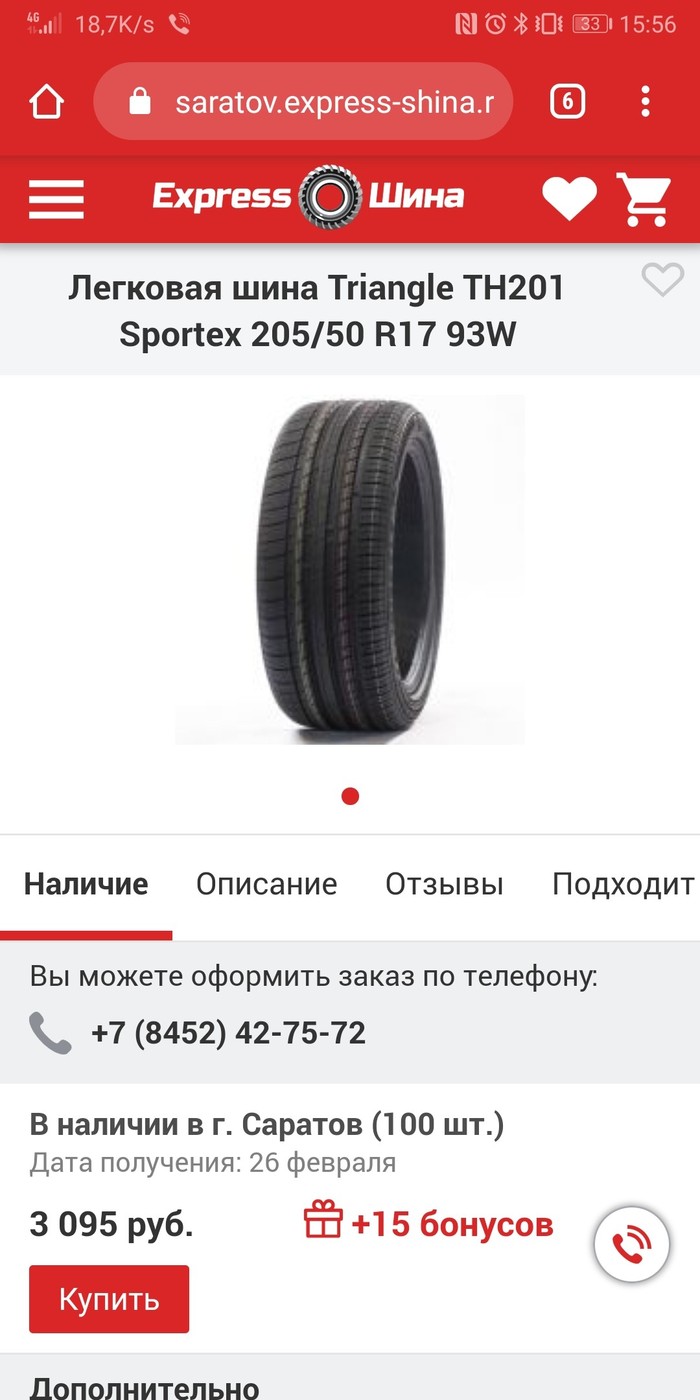Open the site hamburger menu
The image size is (700, 1400).
tap(56, 198)
